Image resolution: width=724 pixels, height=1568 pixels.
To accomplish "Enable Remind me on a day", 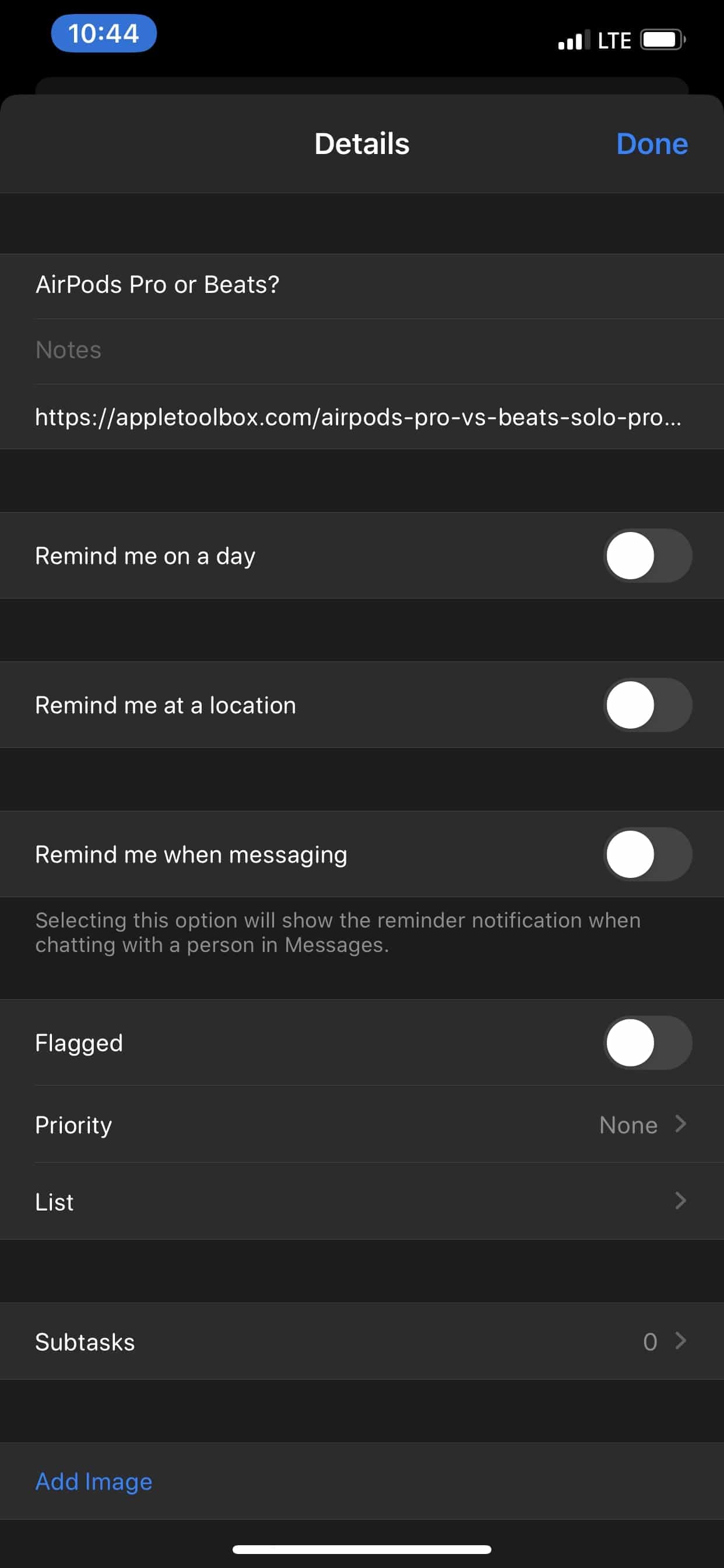I will click(647, 556).
